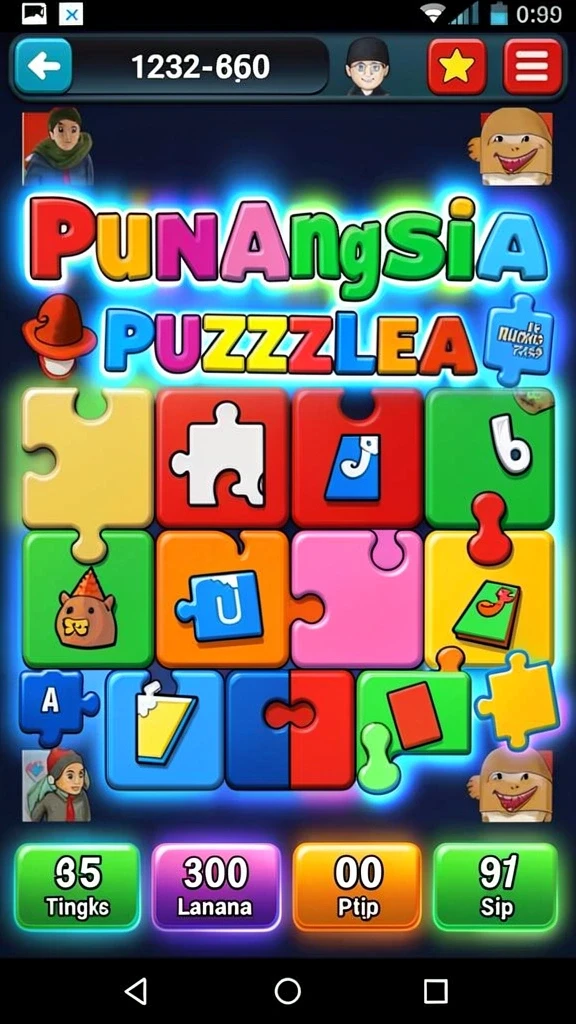Tap the 00 Ptip button
Screen dimensions: 576x1024
[x=357, y=888]
